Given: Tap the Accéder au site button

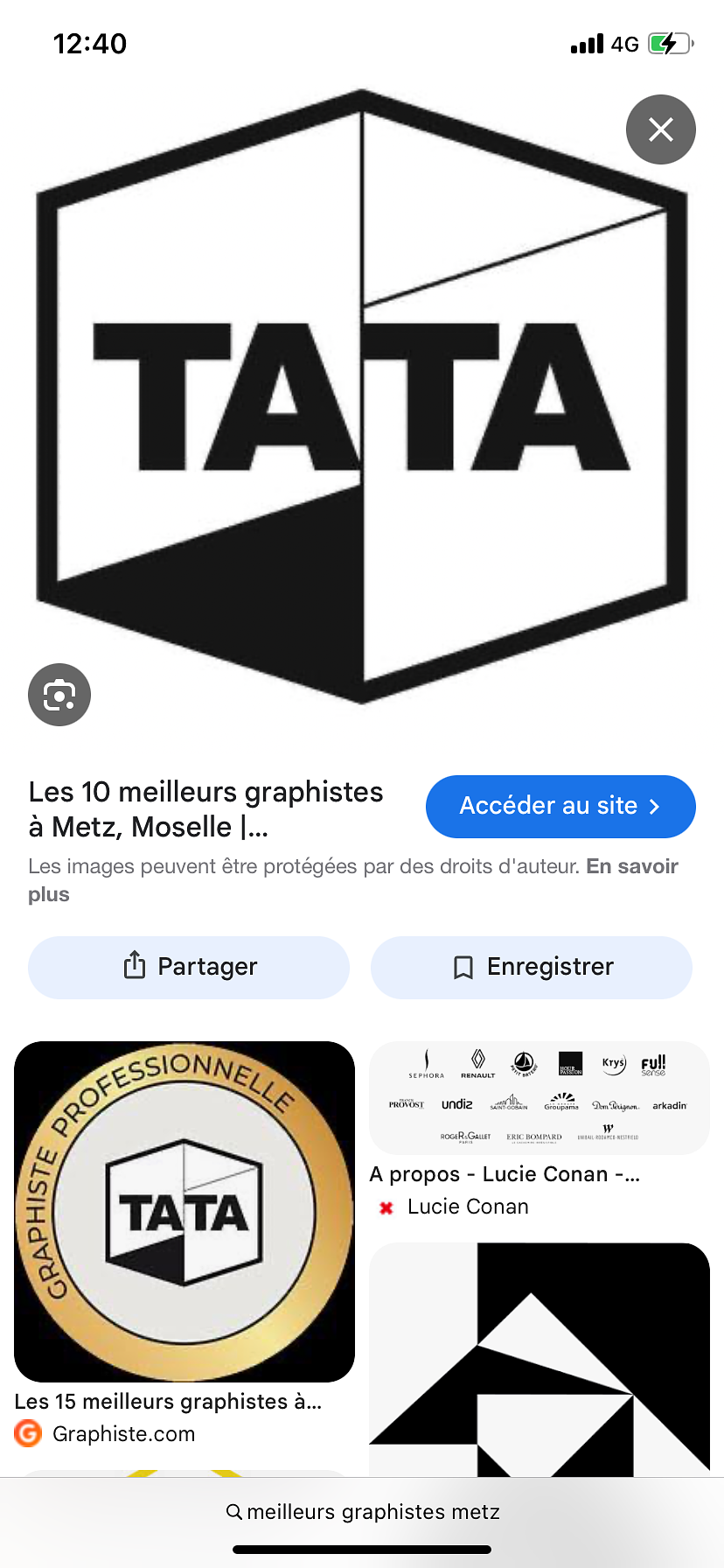Looking at the screenshot, I should tap(560, 806).
